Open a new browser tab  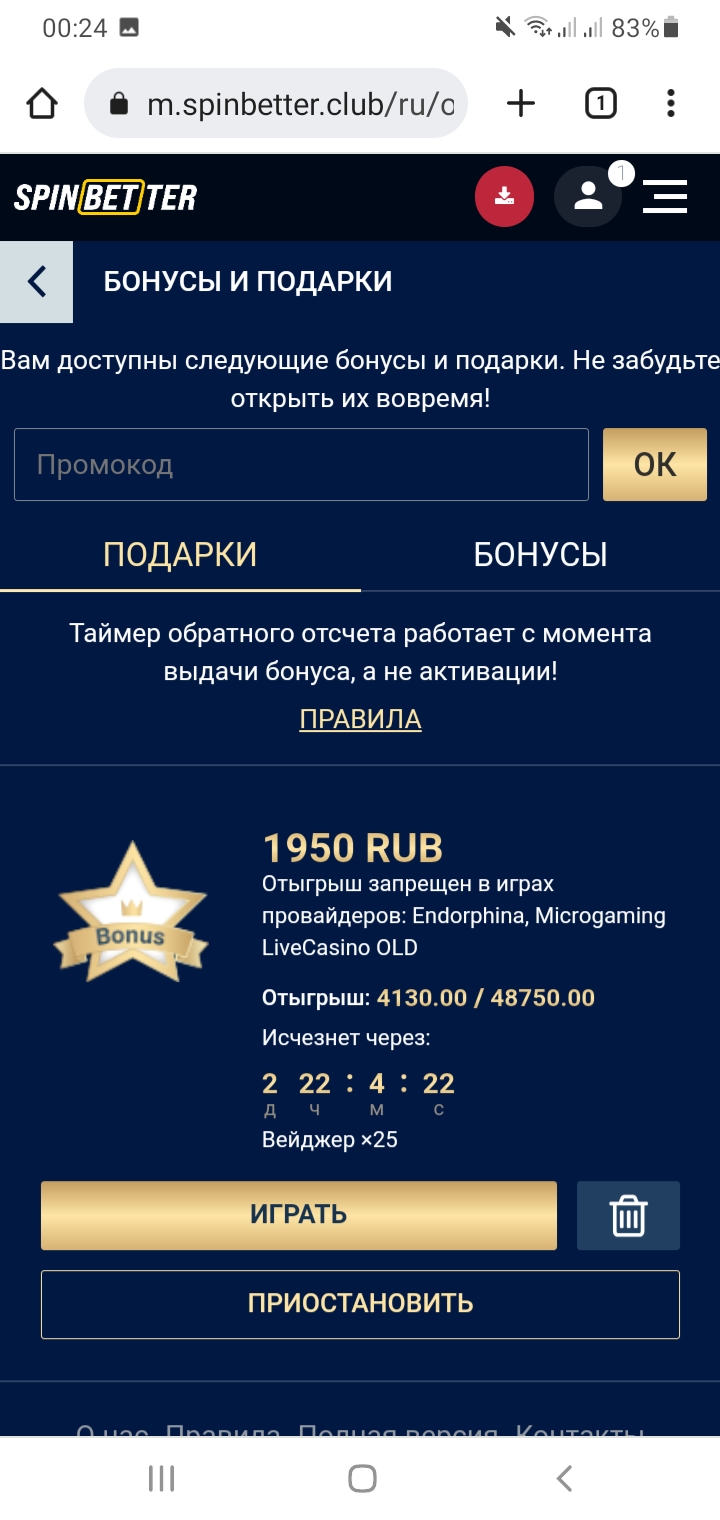pos(521,103)
